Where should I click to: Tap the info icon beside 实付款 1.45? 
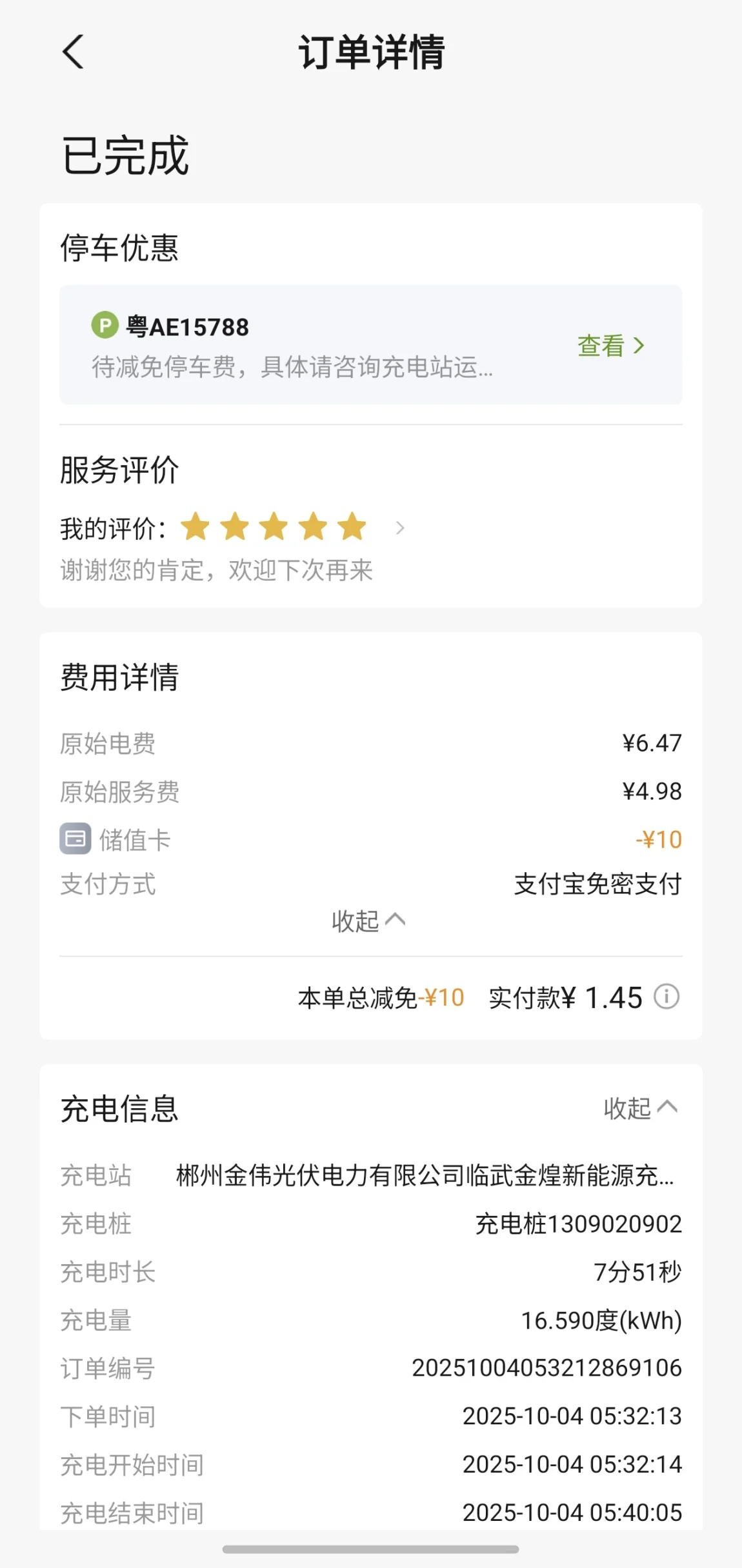tap(667, 997)
